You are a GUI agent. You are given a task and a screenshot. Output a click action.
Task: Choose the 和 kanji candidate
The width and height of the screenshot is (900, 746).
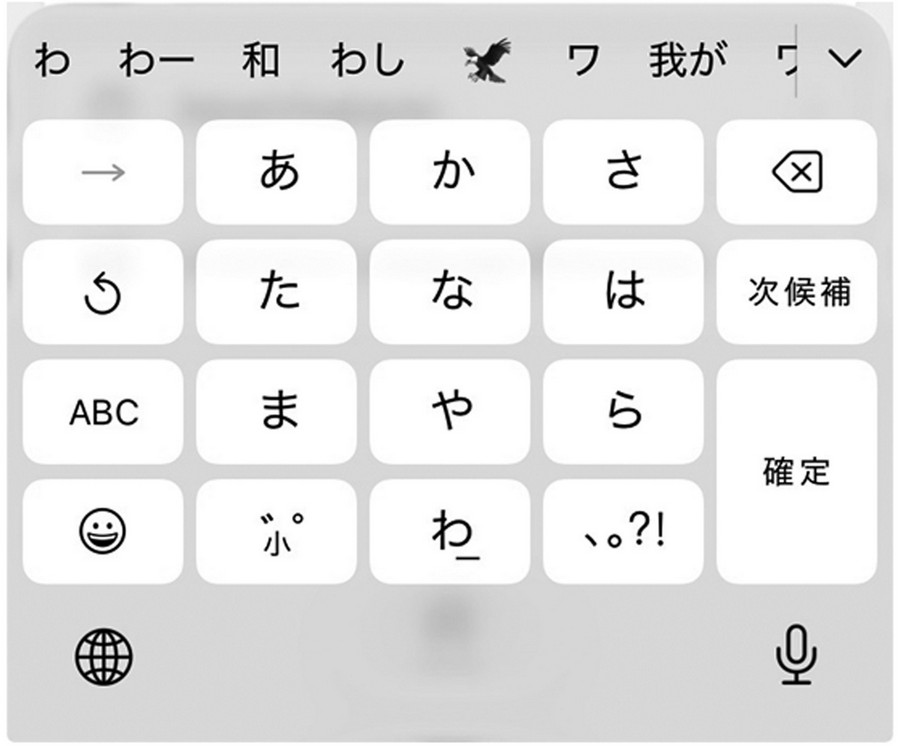(x=261, y=62)
